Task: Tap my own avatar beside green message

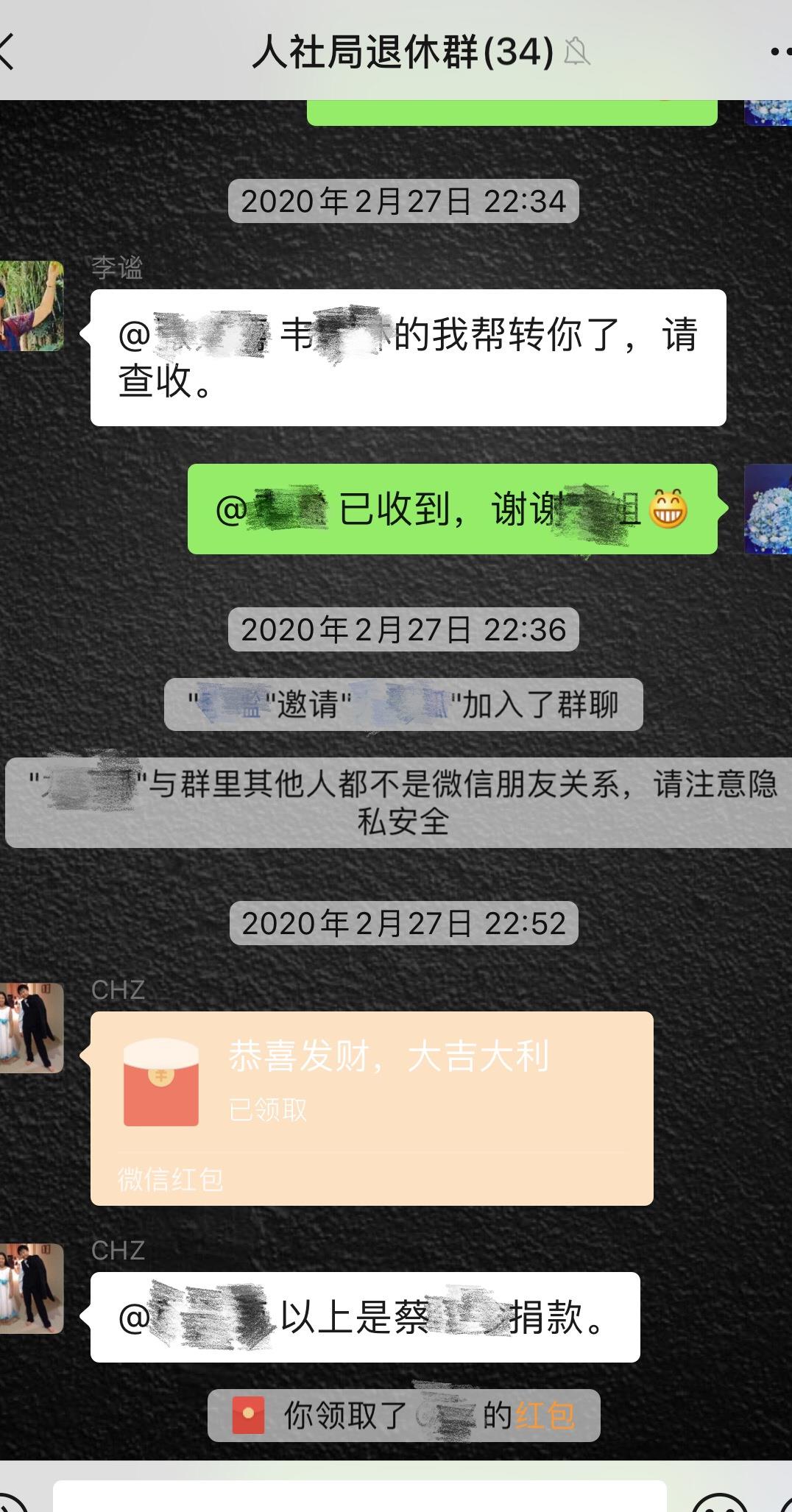Action: tap(769, 509)
